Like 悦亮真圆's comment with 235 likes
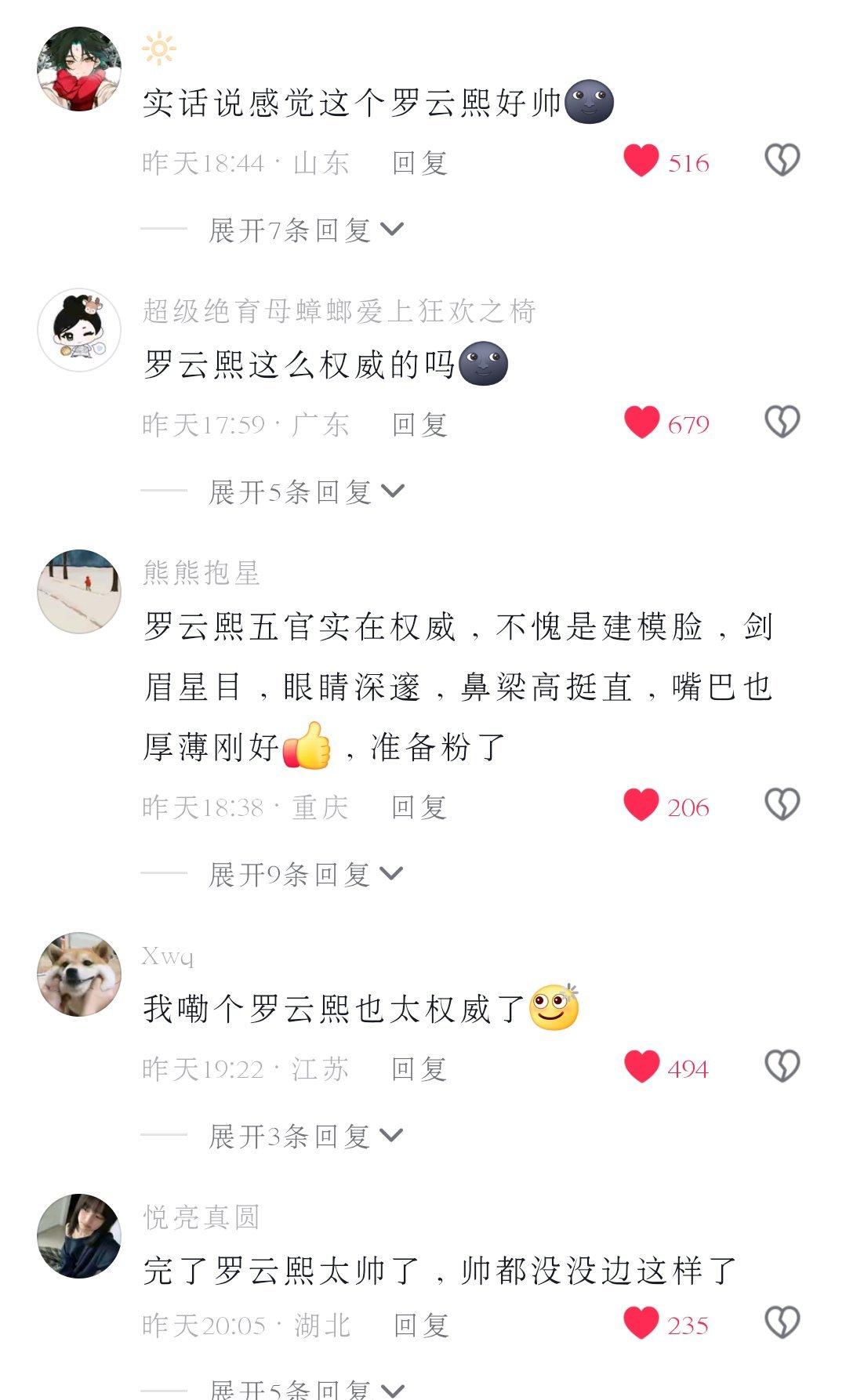846x1400 pixels. pos(641,1324)
